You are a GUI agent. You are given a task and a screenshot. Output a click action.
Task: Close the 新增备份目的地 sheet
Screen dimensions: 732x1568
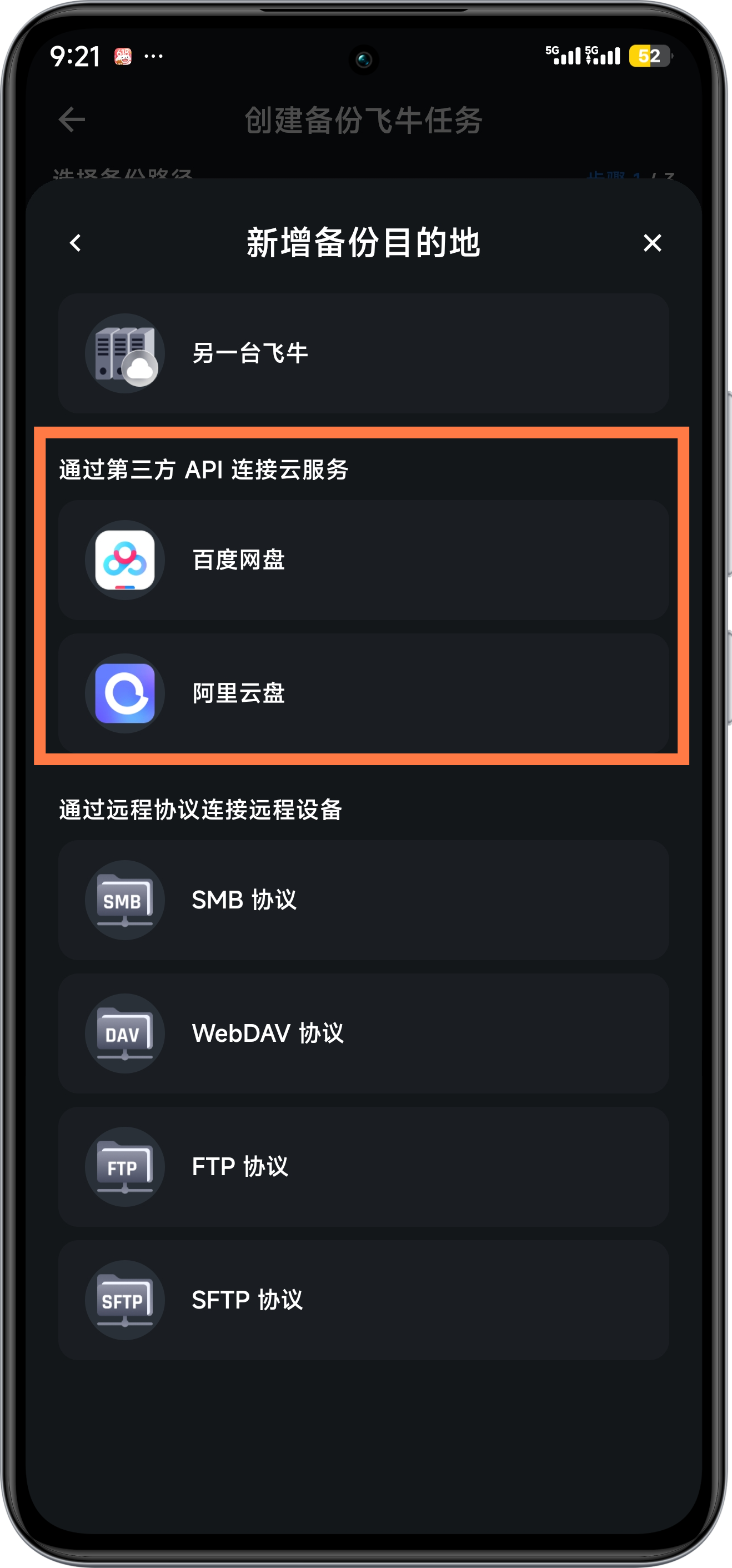[651, 243]
